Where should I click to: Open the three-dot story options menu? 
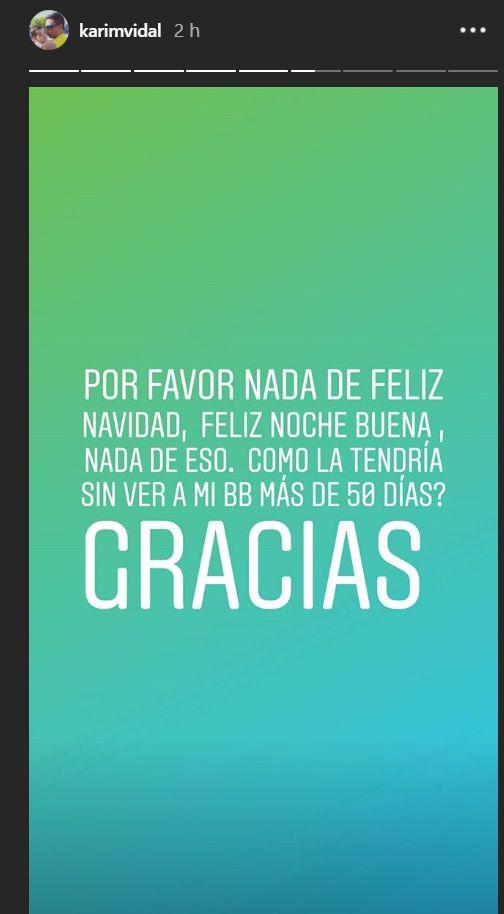[x=473, y=30]
